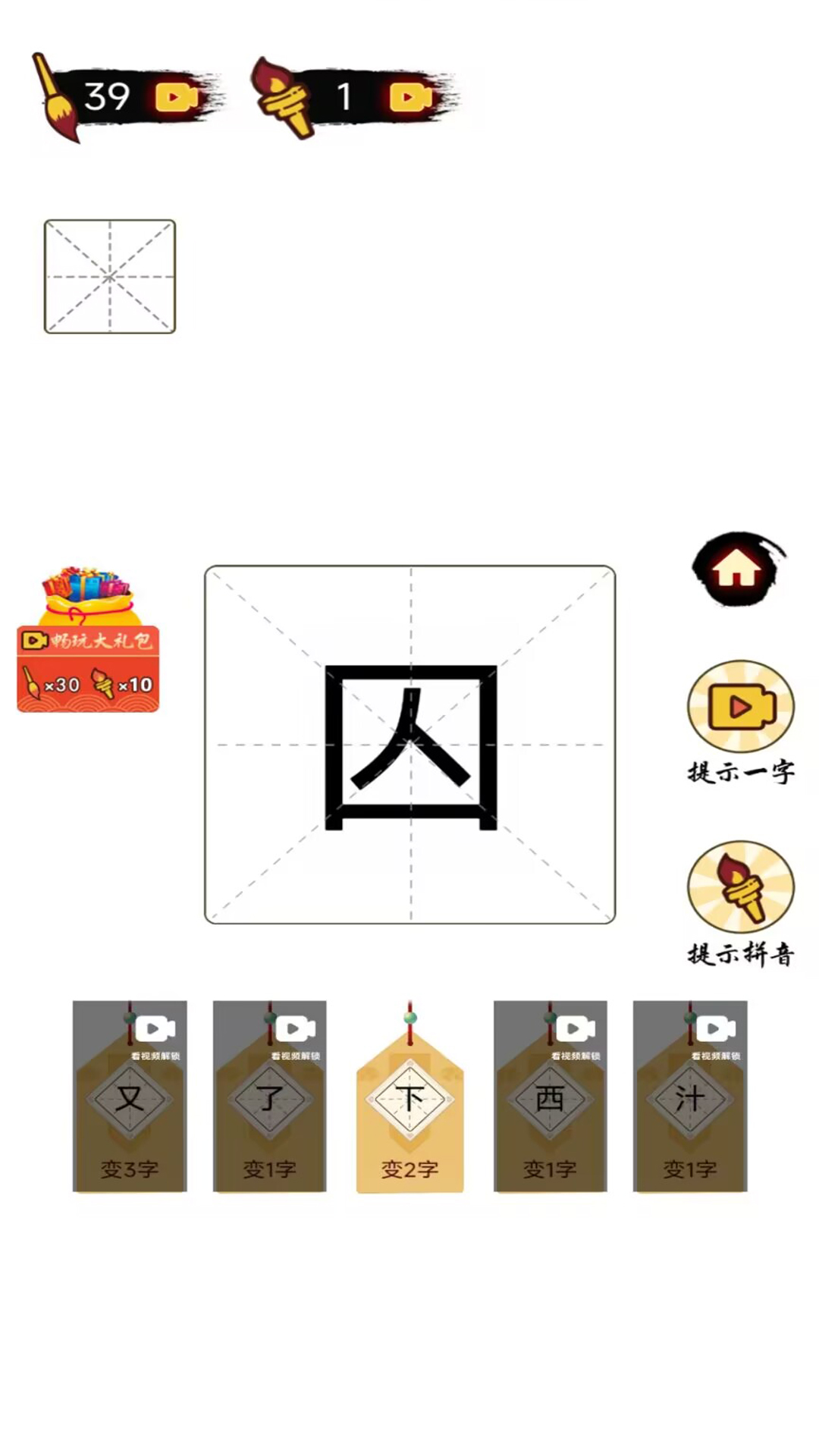Use the 提示拼音 pinyin hint

pyautogui.click(x=740, y=887)
